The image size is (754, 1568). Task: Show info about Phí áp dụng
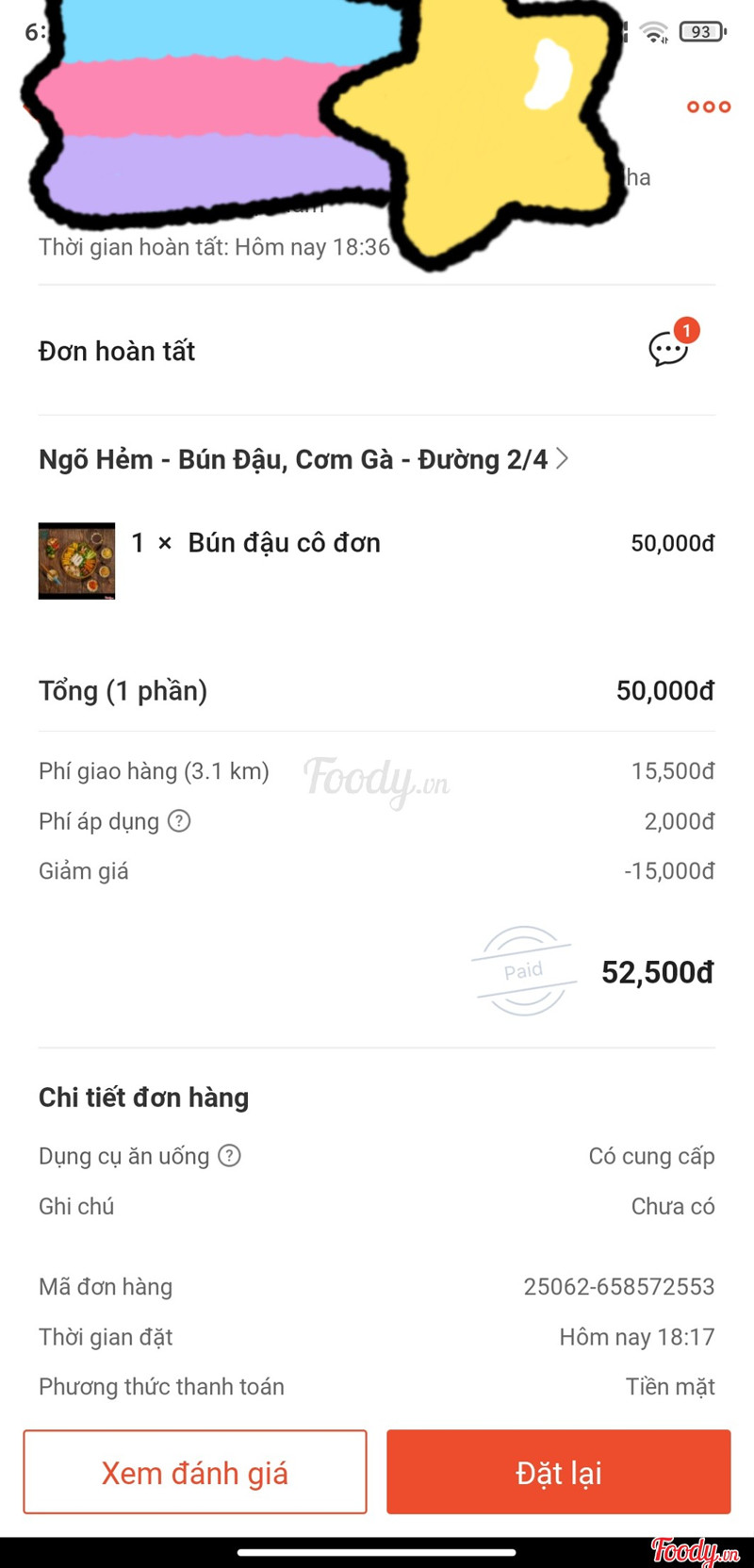click(179, 821)
